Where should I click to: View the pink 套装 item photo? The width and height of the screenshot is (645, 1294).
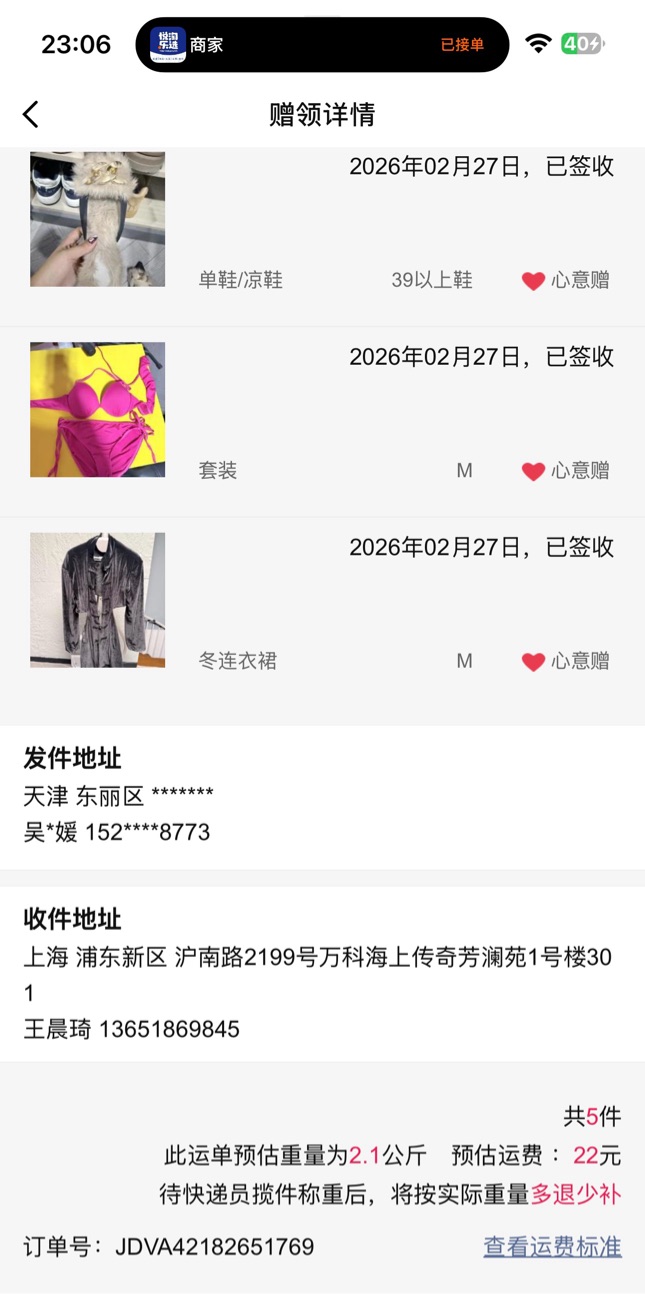click(x=97, y=409)
